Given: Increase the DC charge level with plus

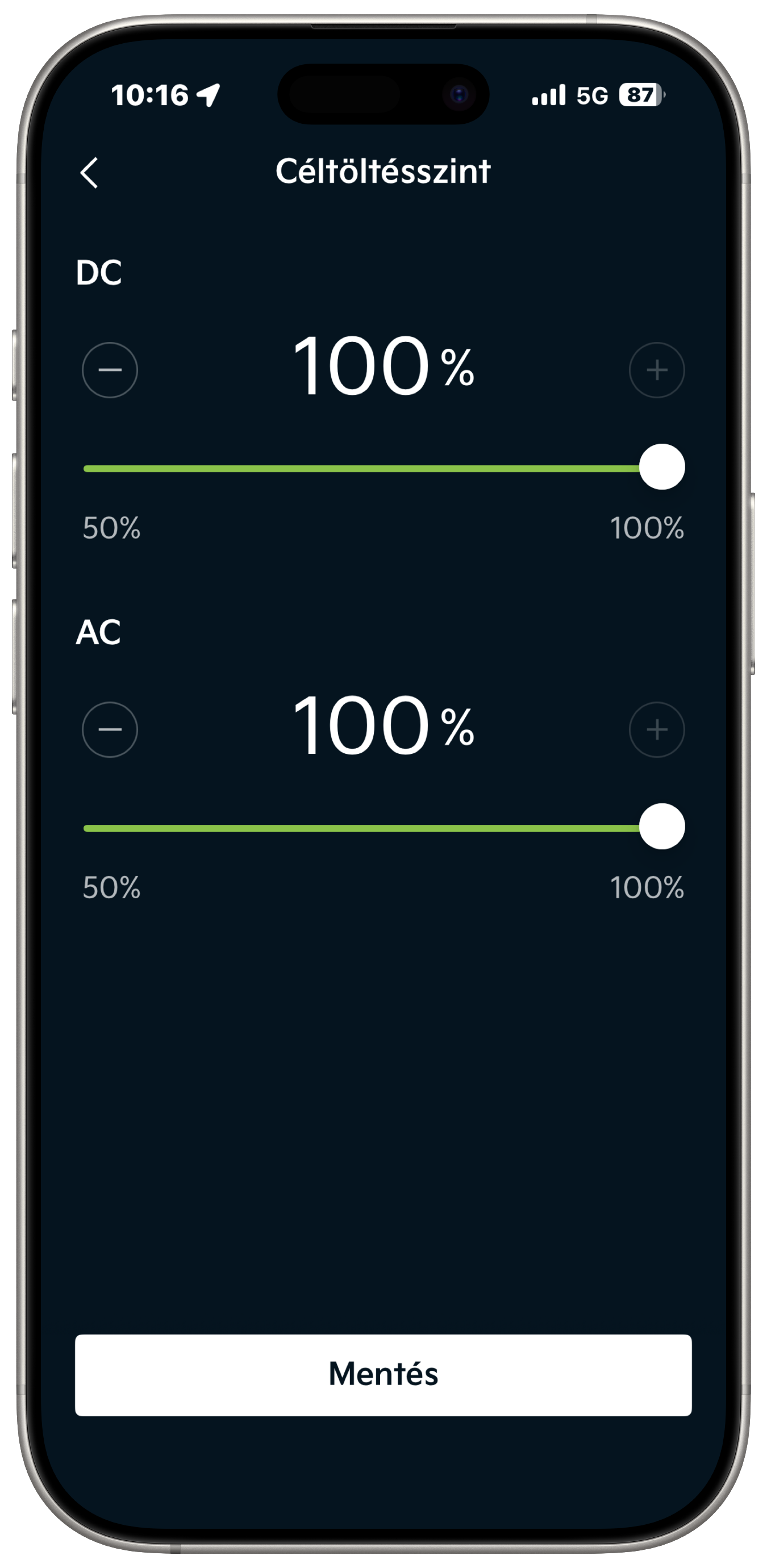Looking at the screenshot, I should point(656,370).
